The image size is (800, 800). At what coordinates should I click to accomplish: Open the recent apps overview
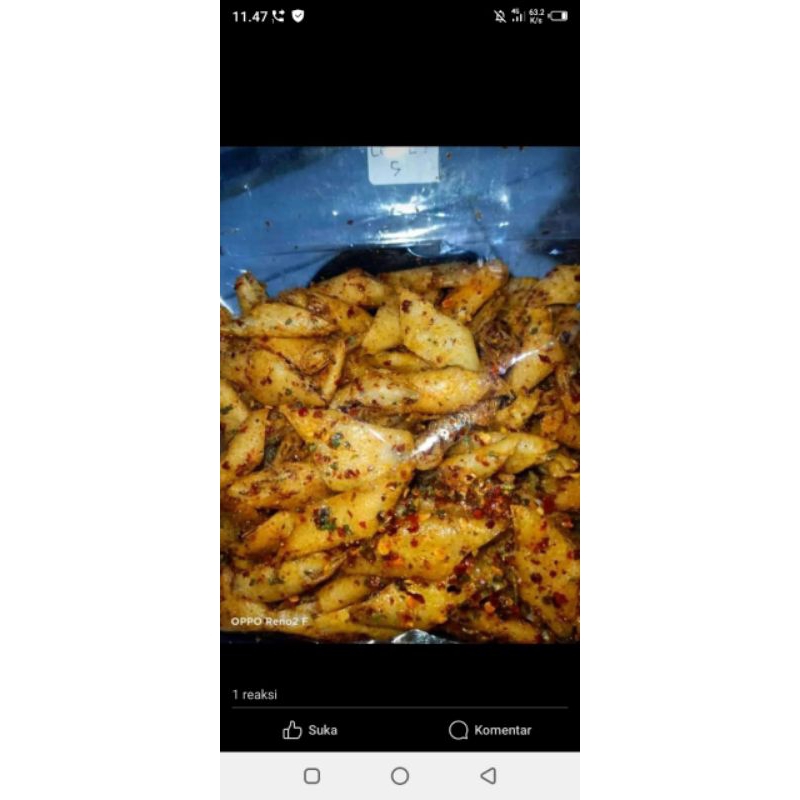pos(312,776)
